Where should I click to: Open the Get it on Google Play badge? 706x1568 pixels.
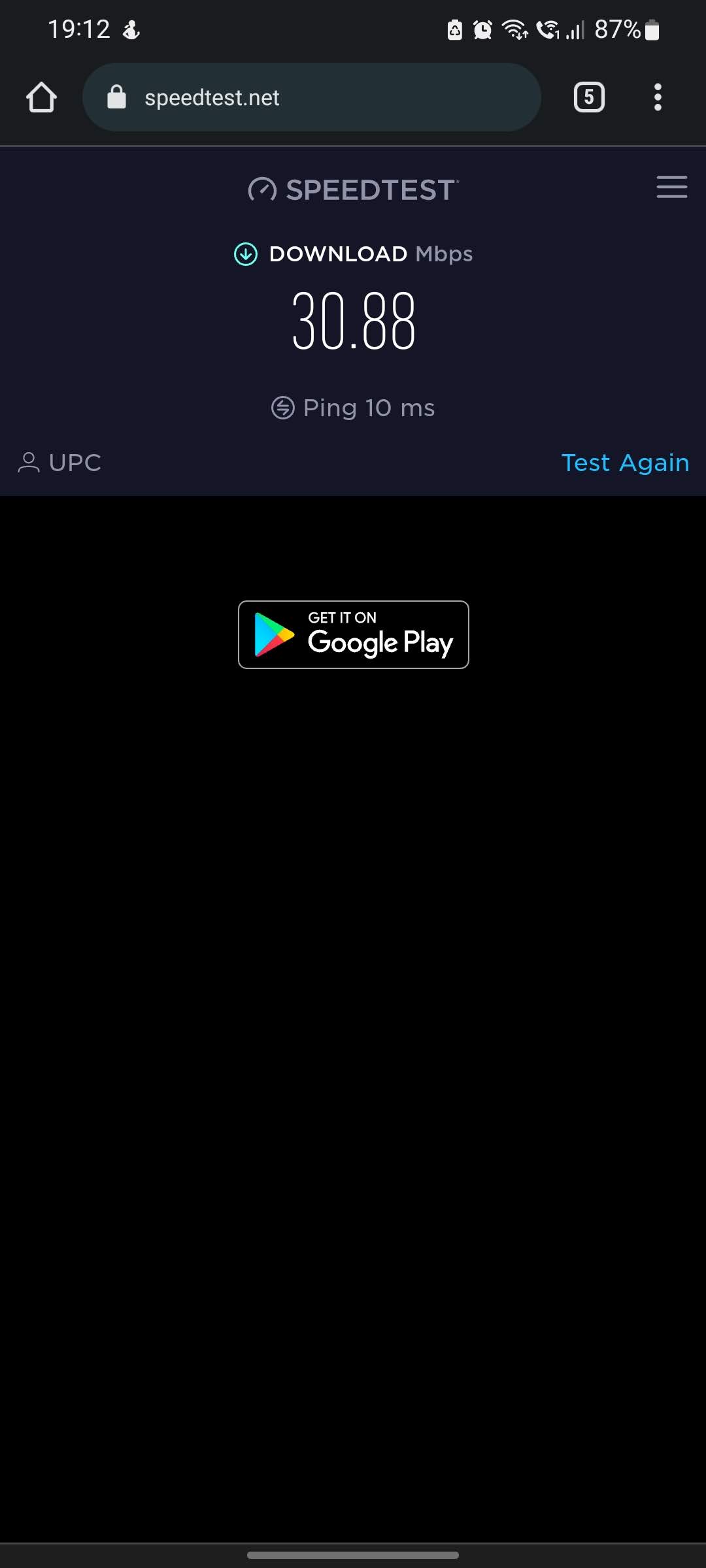(353, 634)
